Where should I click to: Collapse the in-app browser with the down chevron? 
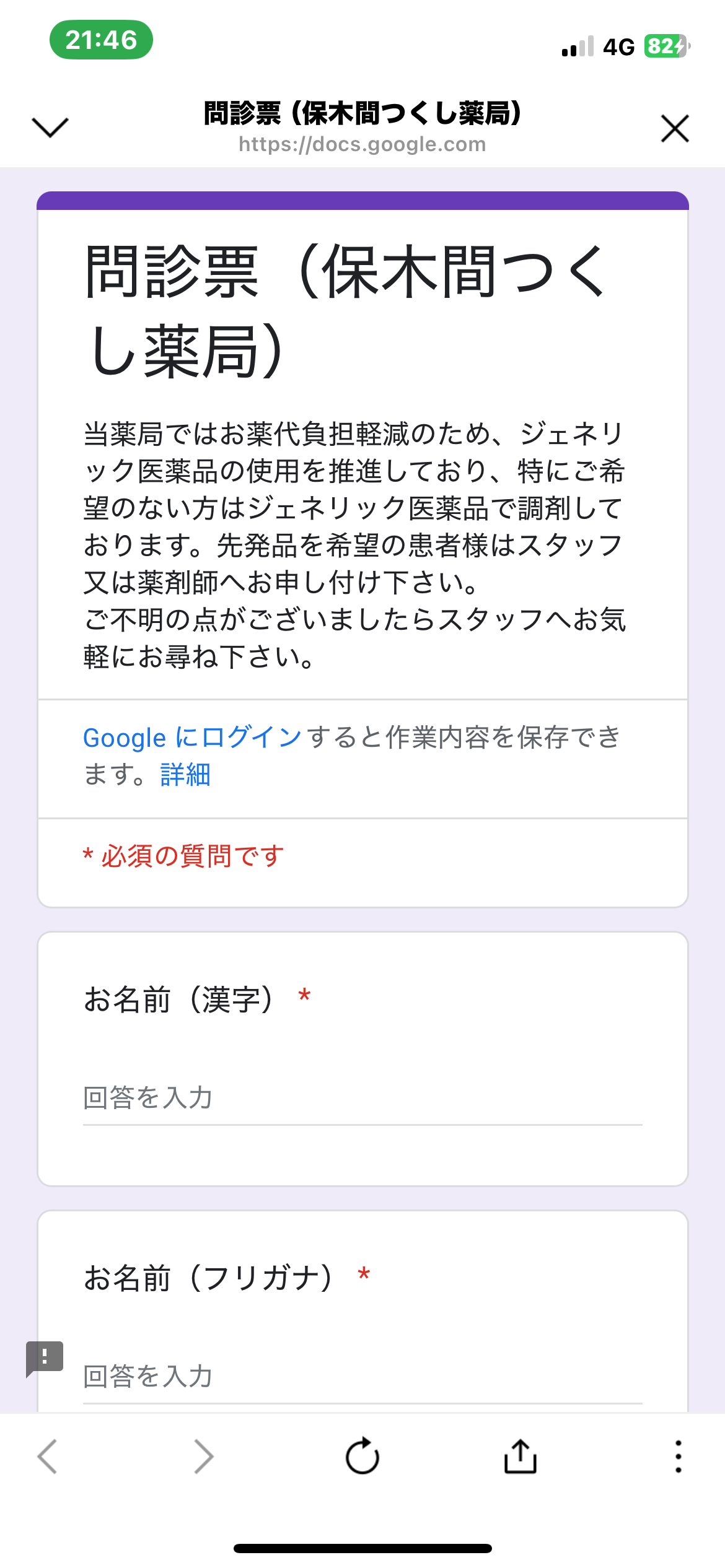50,128
